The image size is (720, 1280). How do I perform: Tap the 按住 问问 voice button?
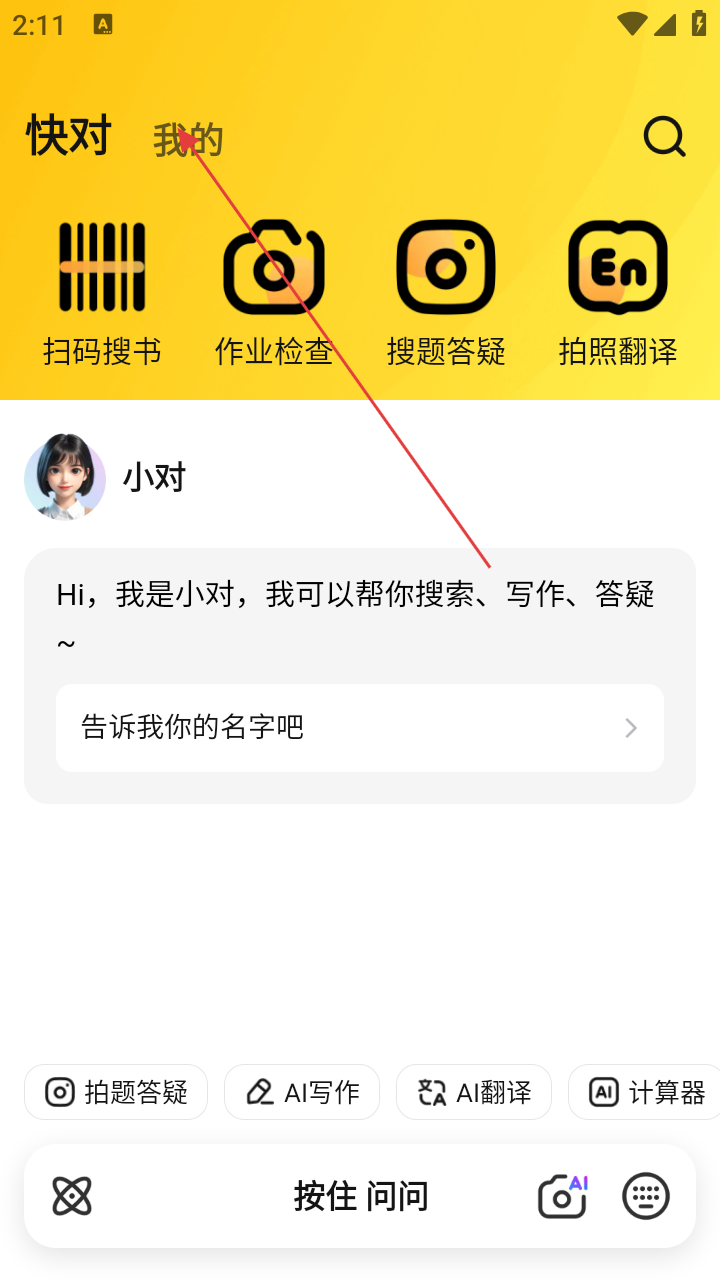[360, 1196]
